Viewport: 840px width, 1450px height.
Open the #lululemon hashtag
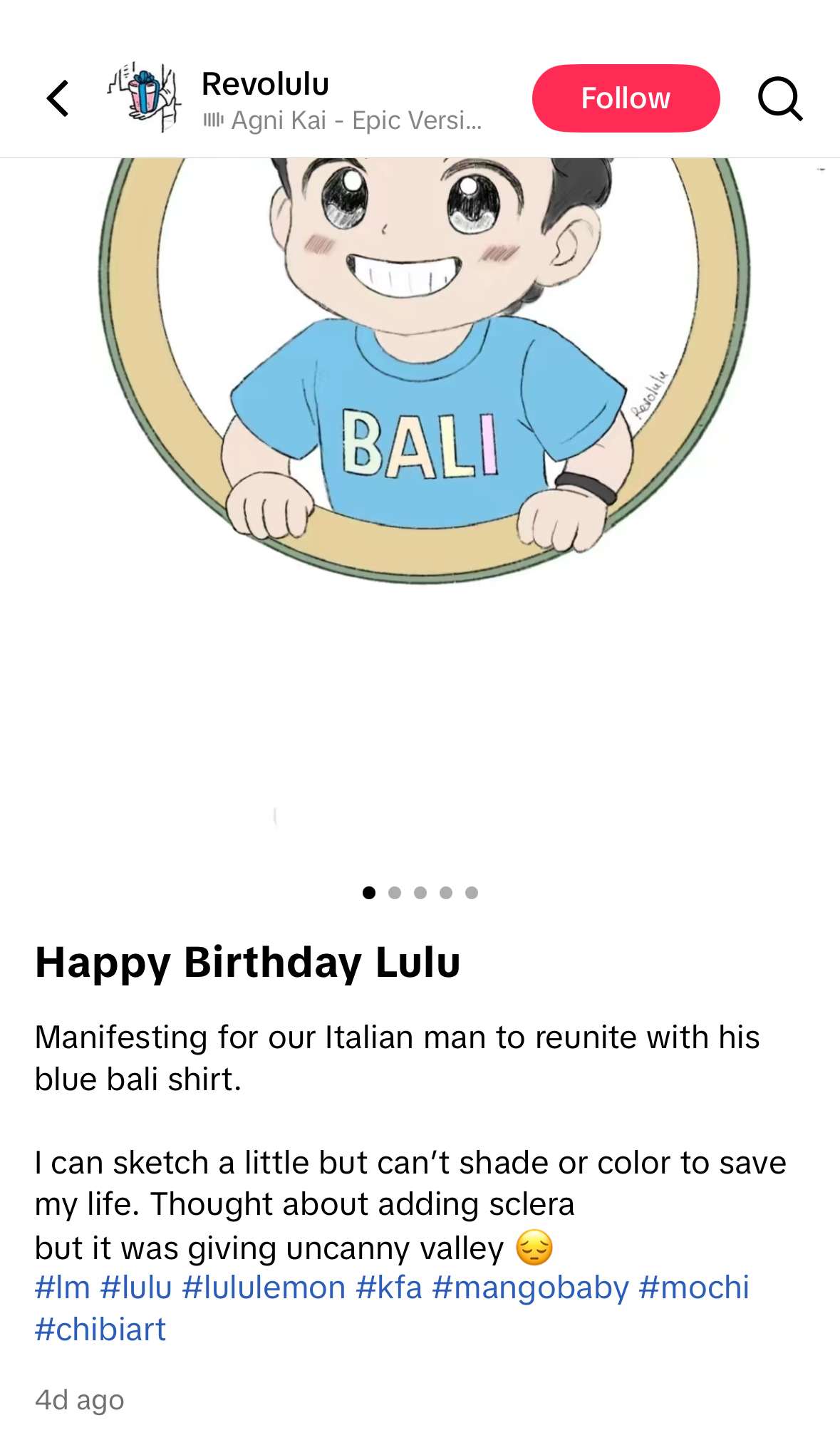click(264, 1288)
